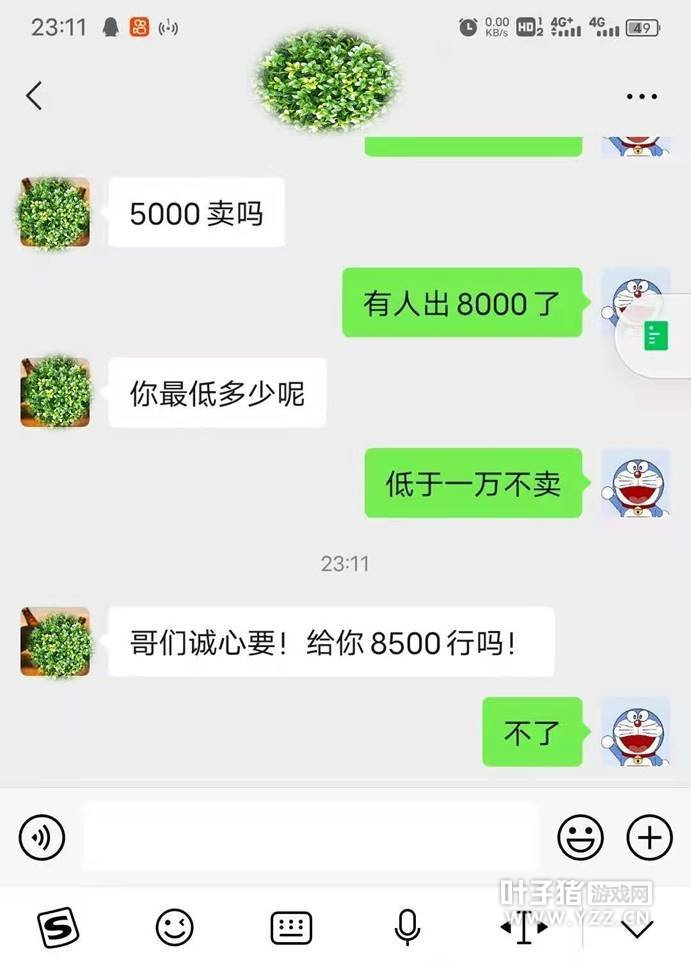Open the emoji sticker panel
Image resolution: width=691 pixels, height=962 pixels.
(580, 836)
